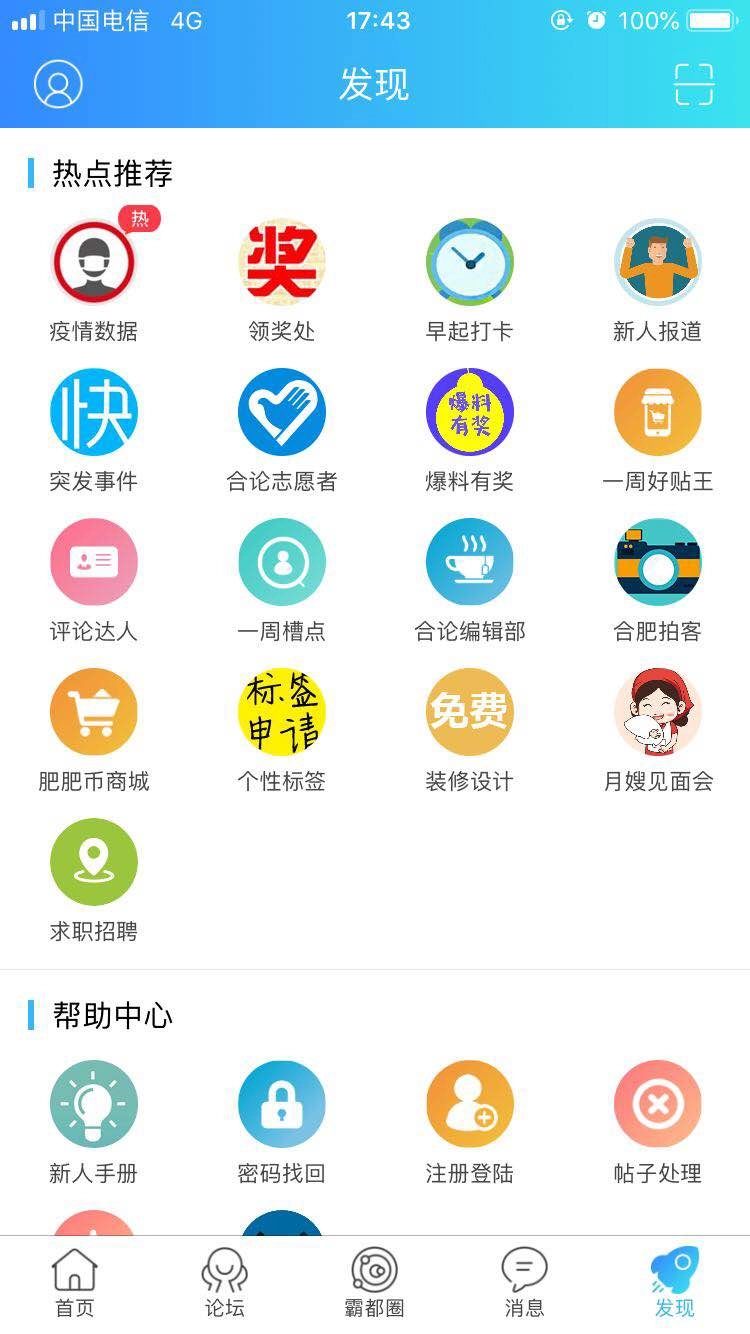Open the 消息 messages tab
This screenshot has width=750, height=1334.
pos(526,1285)
